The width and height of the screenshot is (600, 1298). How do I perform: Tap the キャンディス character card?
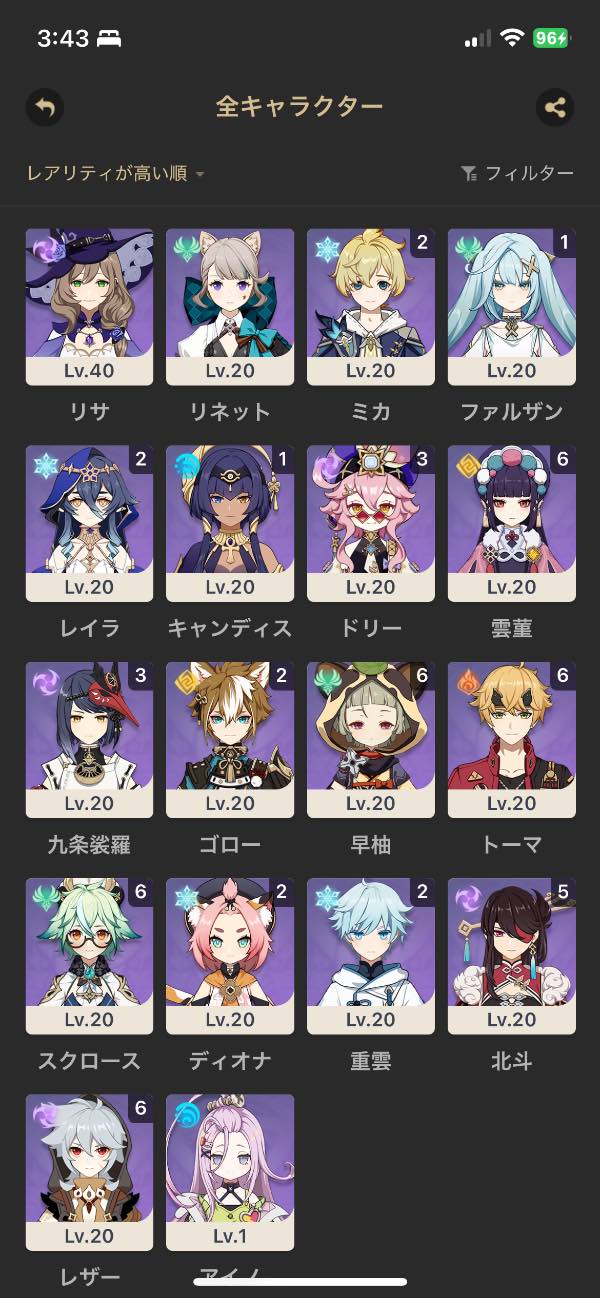[x=230, y=523]
